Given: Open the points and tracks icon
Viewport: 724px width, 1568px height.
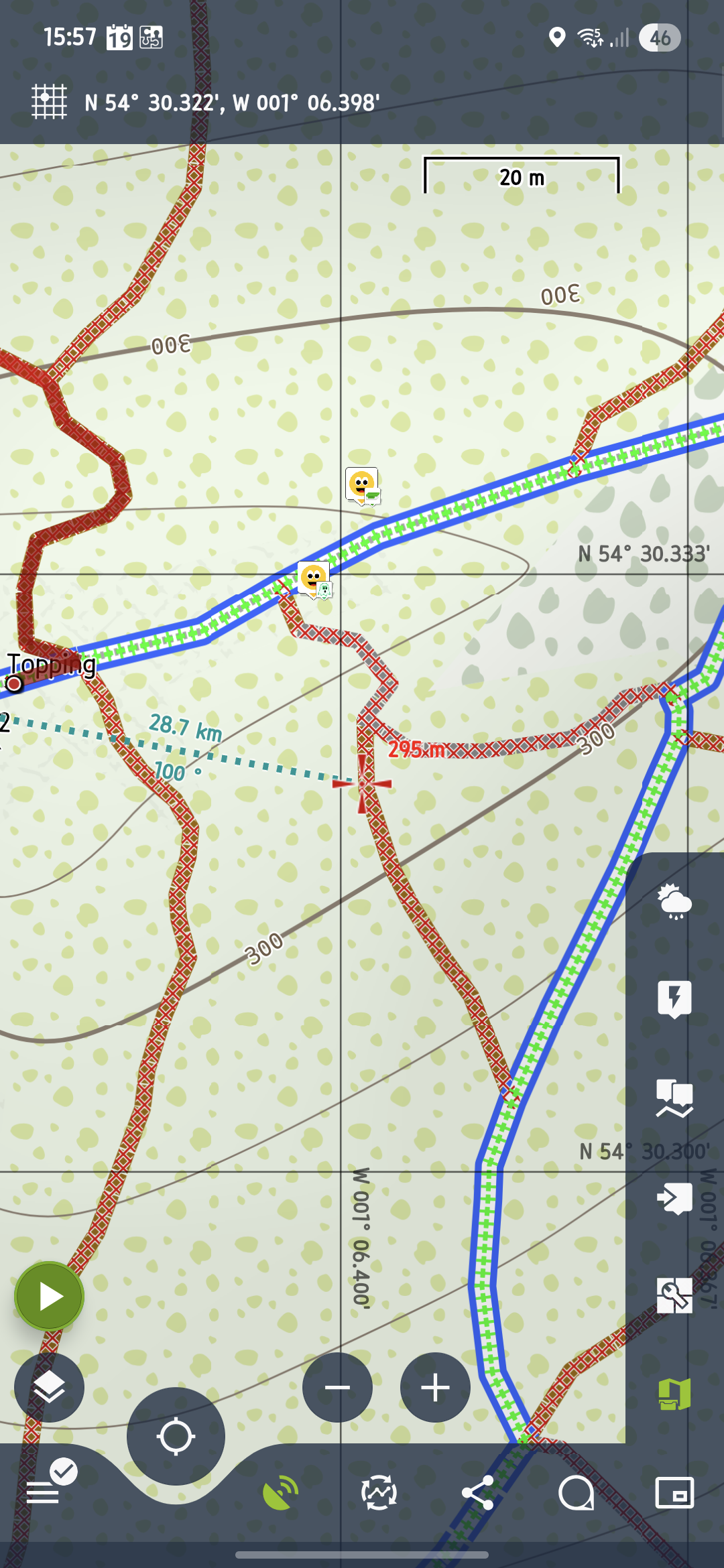Looking at the screenshot, I should coord(674,1098).
